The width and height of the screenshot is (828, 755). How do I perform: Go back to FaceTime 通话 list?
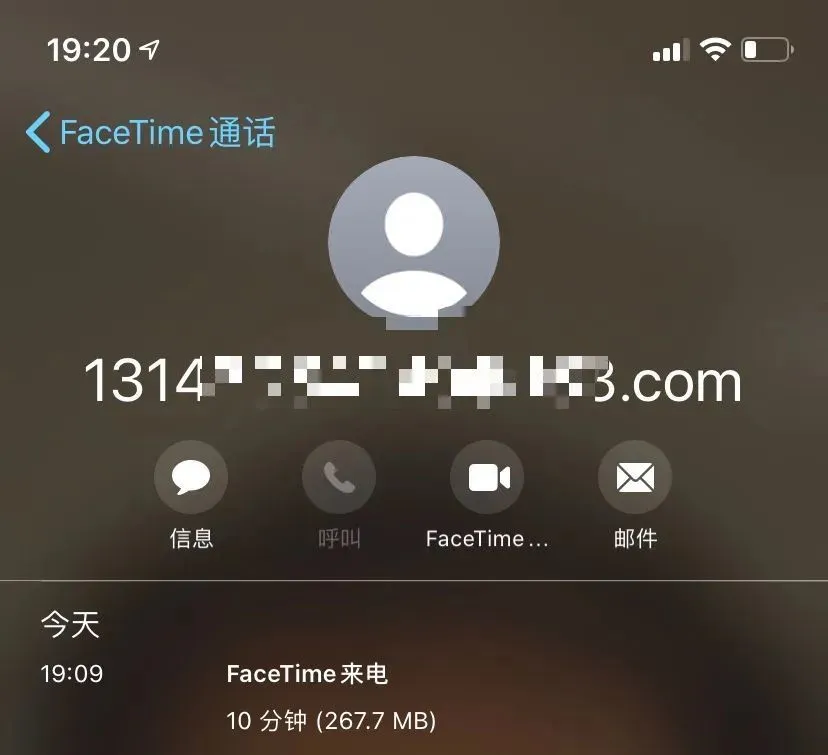click(150, 132)
